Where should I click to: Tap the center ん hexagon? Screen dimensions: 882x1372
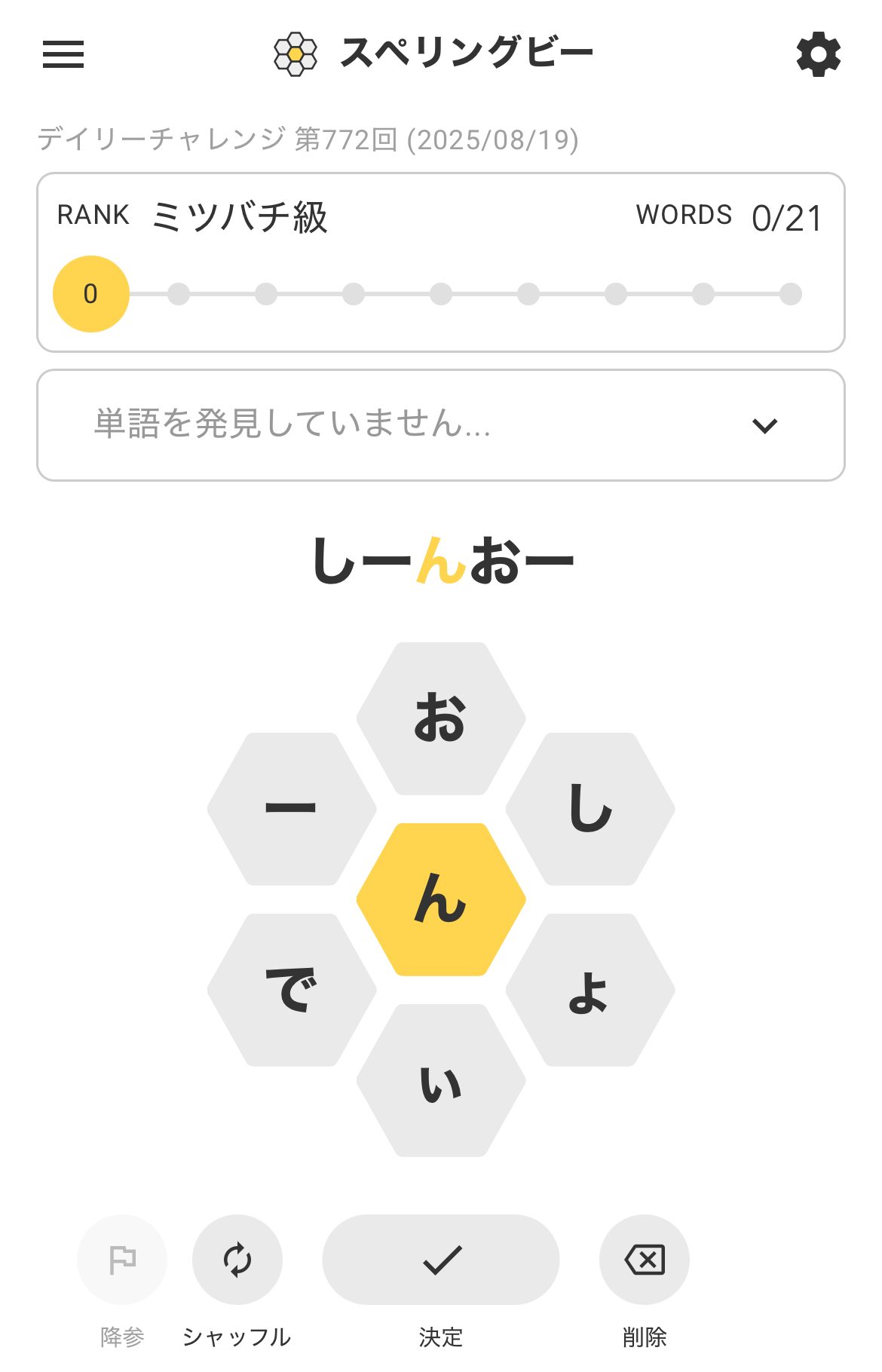[x=441, y=899]
